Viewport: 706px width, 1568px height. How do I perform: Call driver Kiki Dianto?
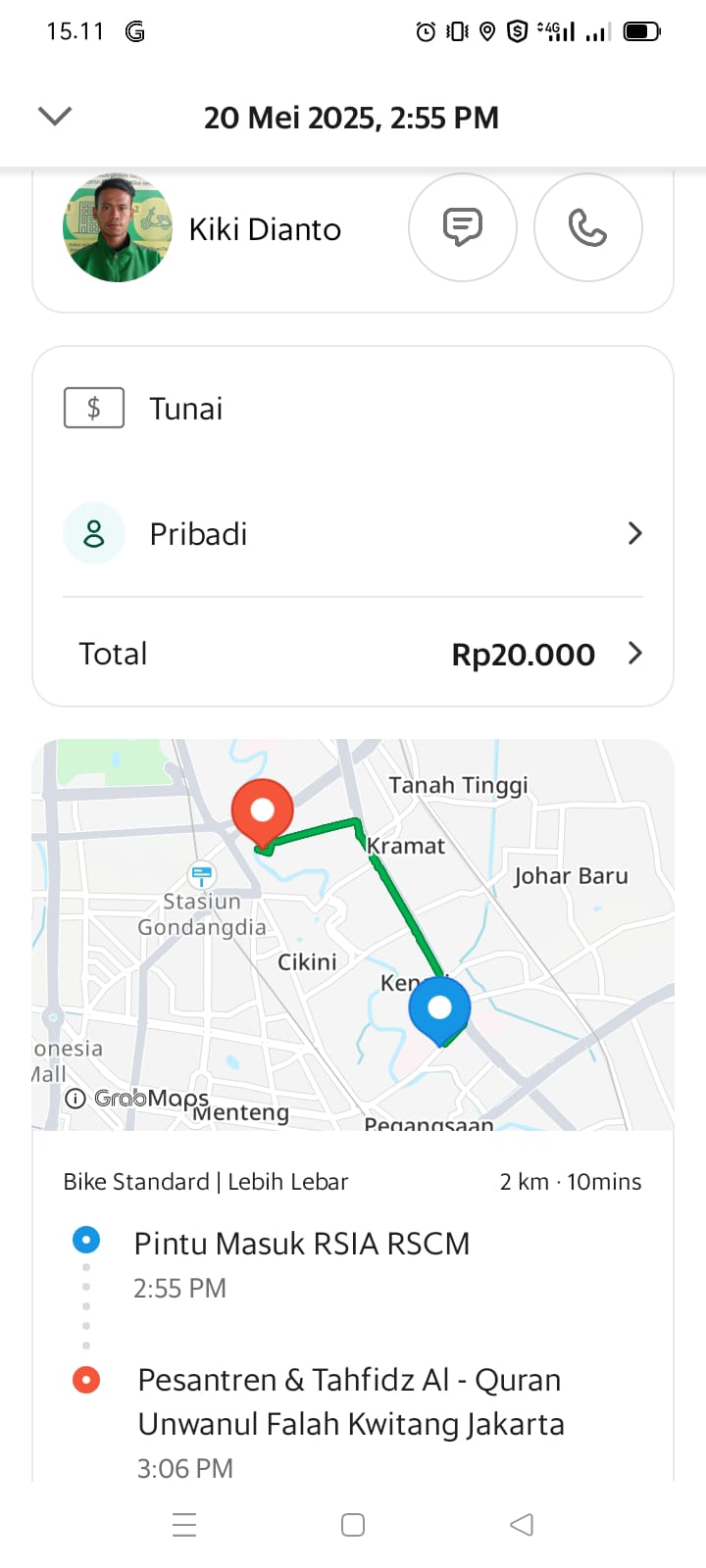(587, 227)
